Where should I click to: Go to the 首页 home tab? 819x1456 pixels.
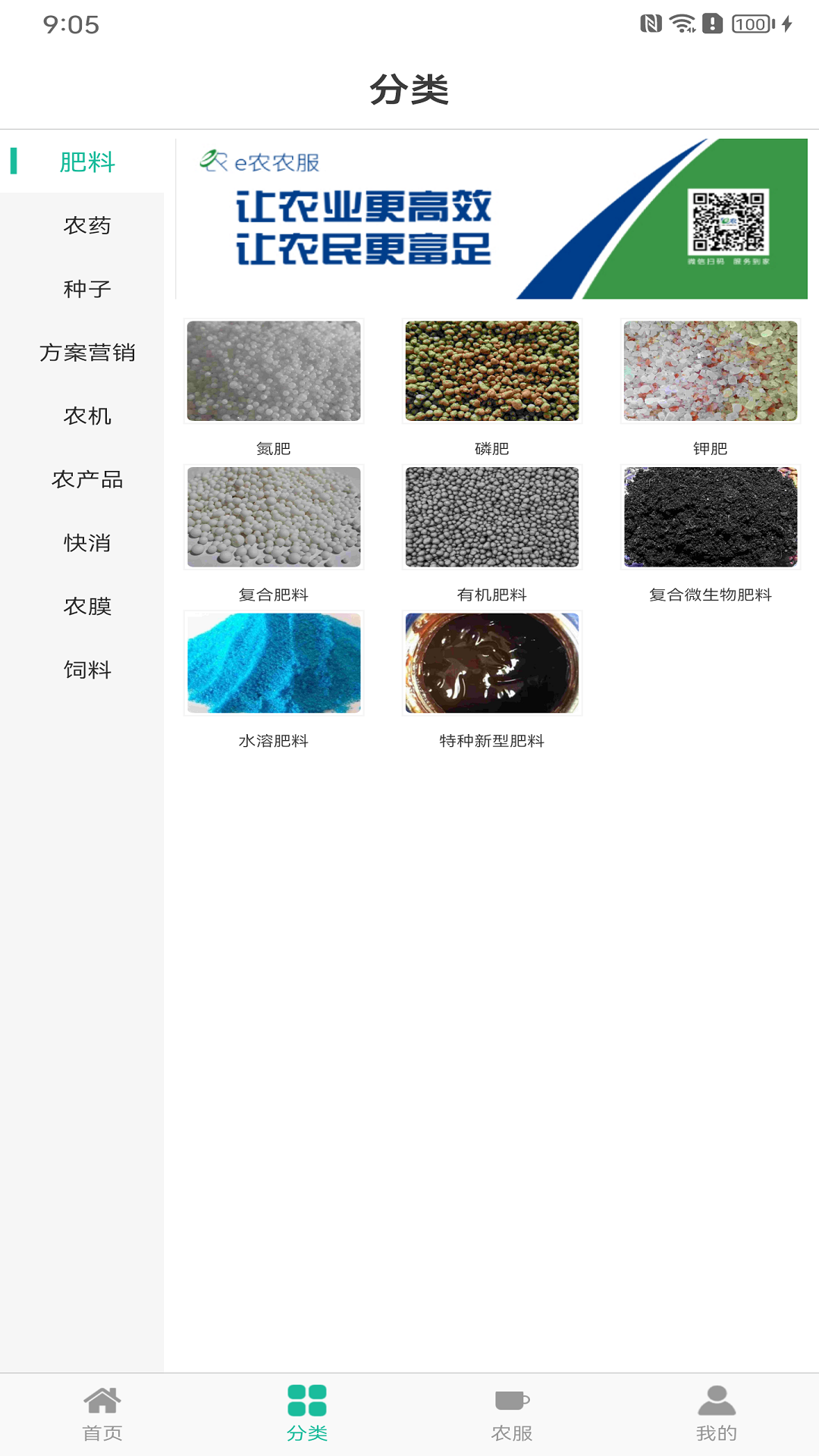tap(102, 1414)
